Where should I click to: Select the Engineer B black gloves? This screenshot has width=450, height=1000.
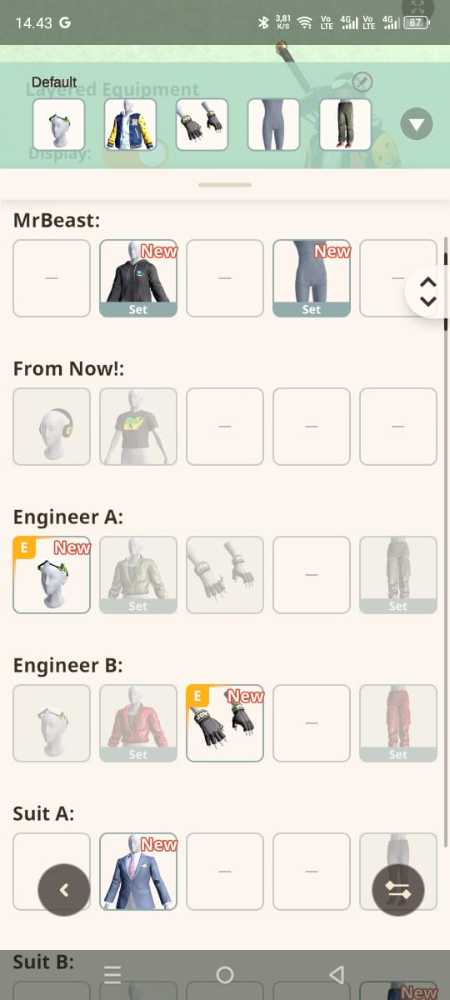click(225, 723)
